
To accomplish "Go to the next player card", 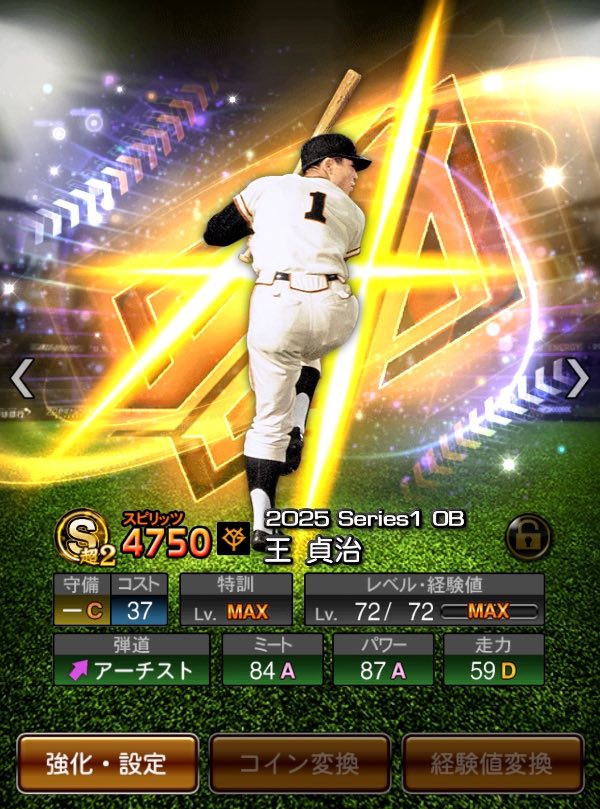I will (577, 378).
